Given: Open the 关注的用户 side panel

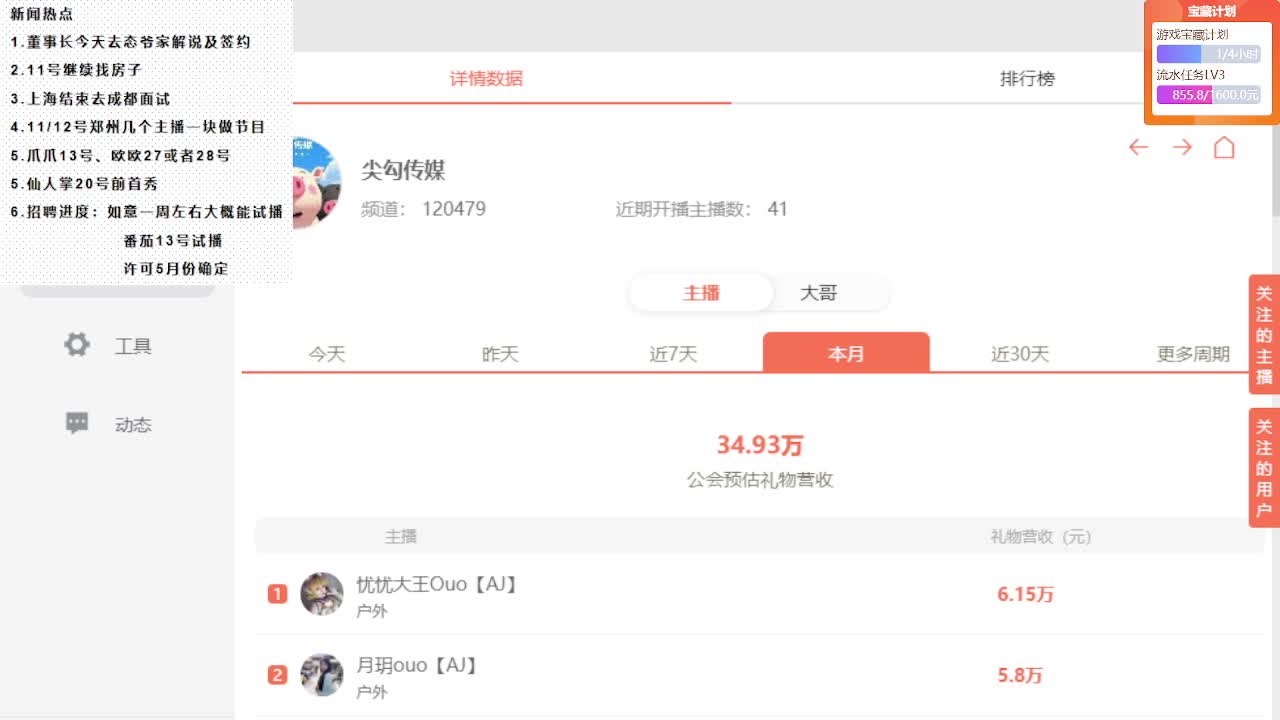Looking at the screenshot, I should pyautogui.click(x=1264, y=468).
